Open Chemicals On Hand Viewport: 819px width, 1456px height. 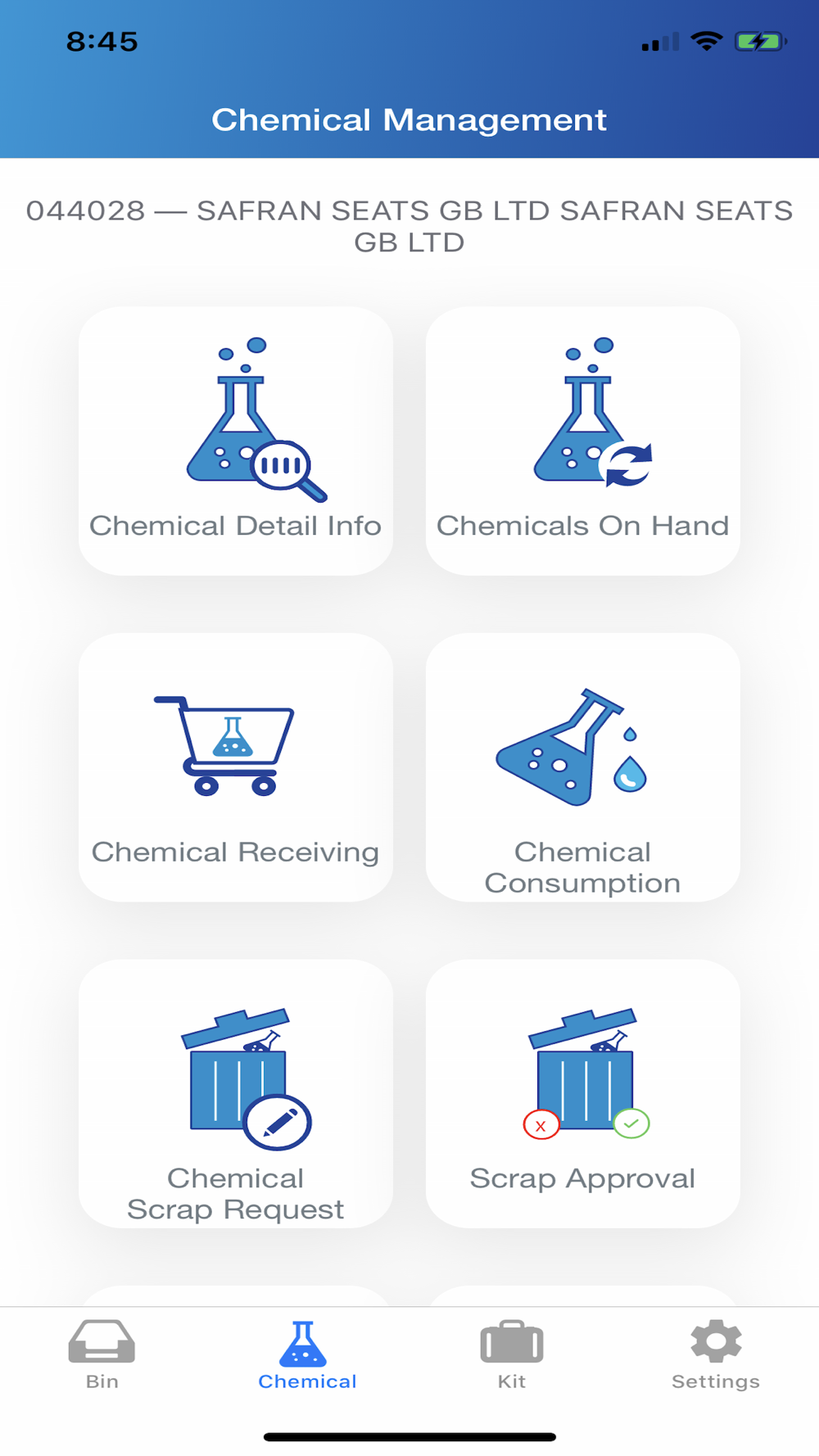583,441
